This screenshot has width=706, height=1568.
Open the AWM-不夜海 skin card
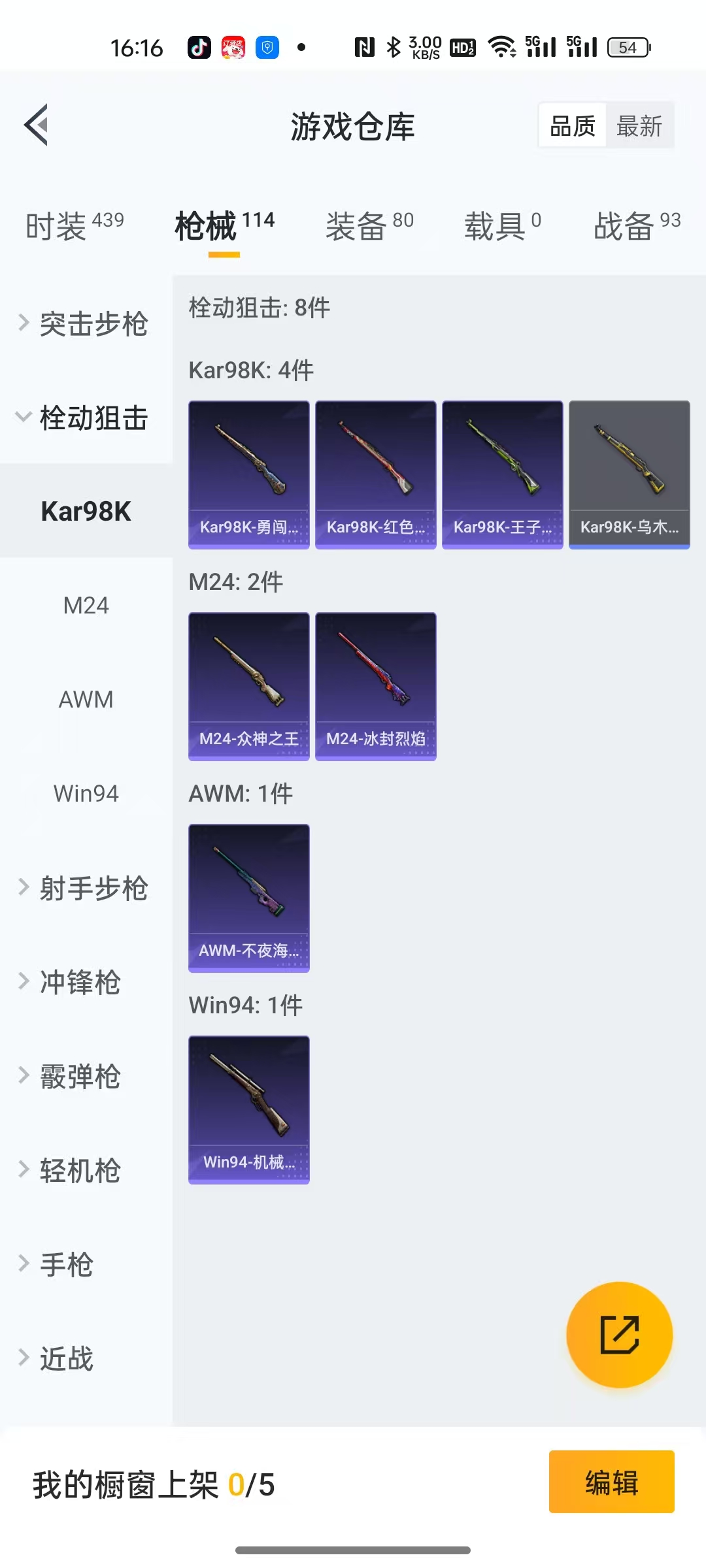tap(248, 898)
